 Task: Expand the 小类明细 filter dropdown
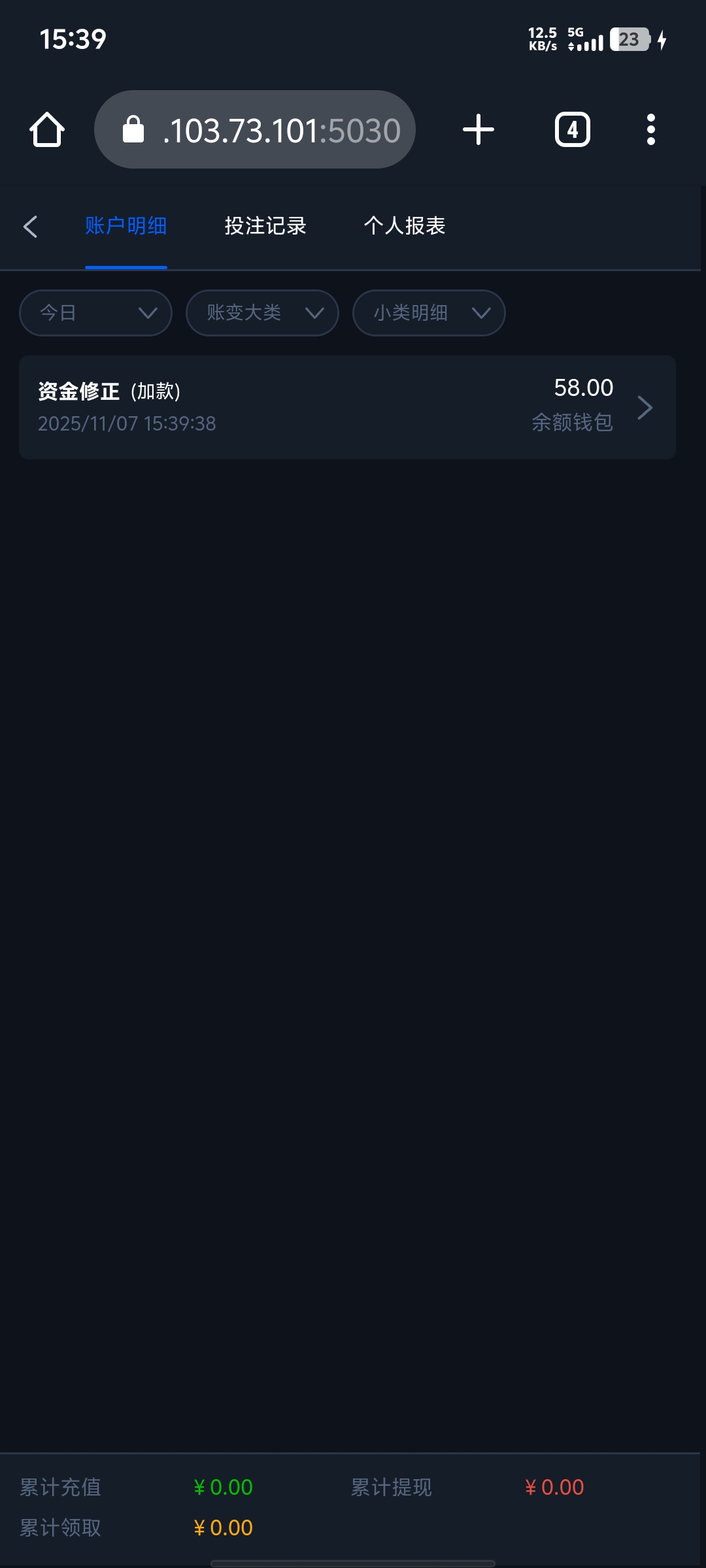point(429,313)
